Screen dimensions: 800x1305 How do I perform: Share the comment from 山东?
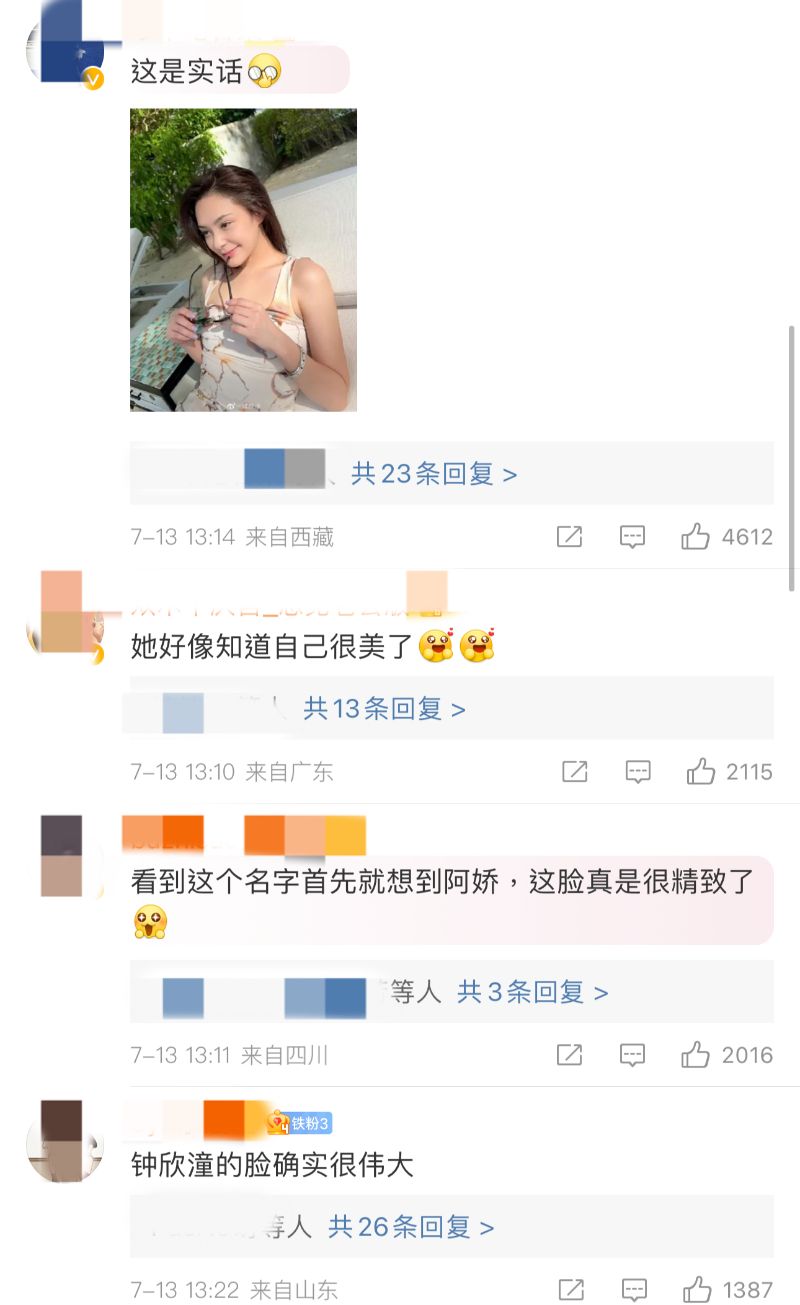pos(571,1289)
